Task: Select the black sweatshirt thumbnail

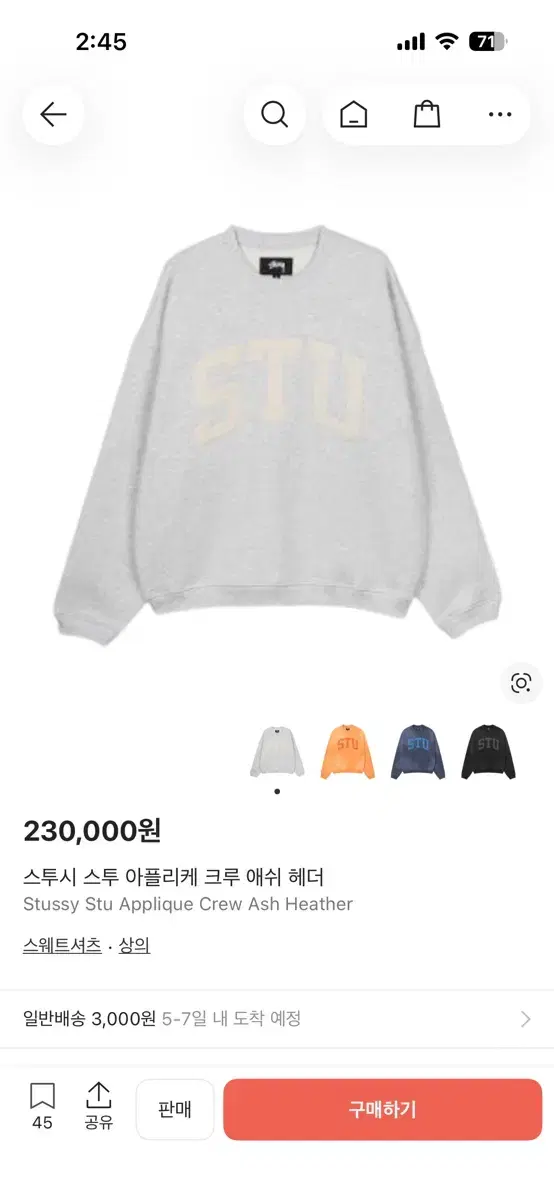Action: [489, 752]
